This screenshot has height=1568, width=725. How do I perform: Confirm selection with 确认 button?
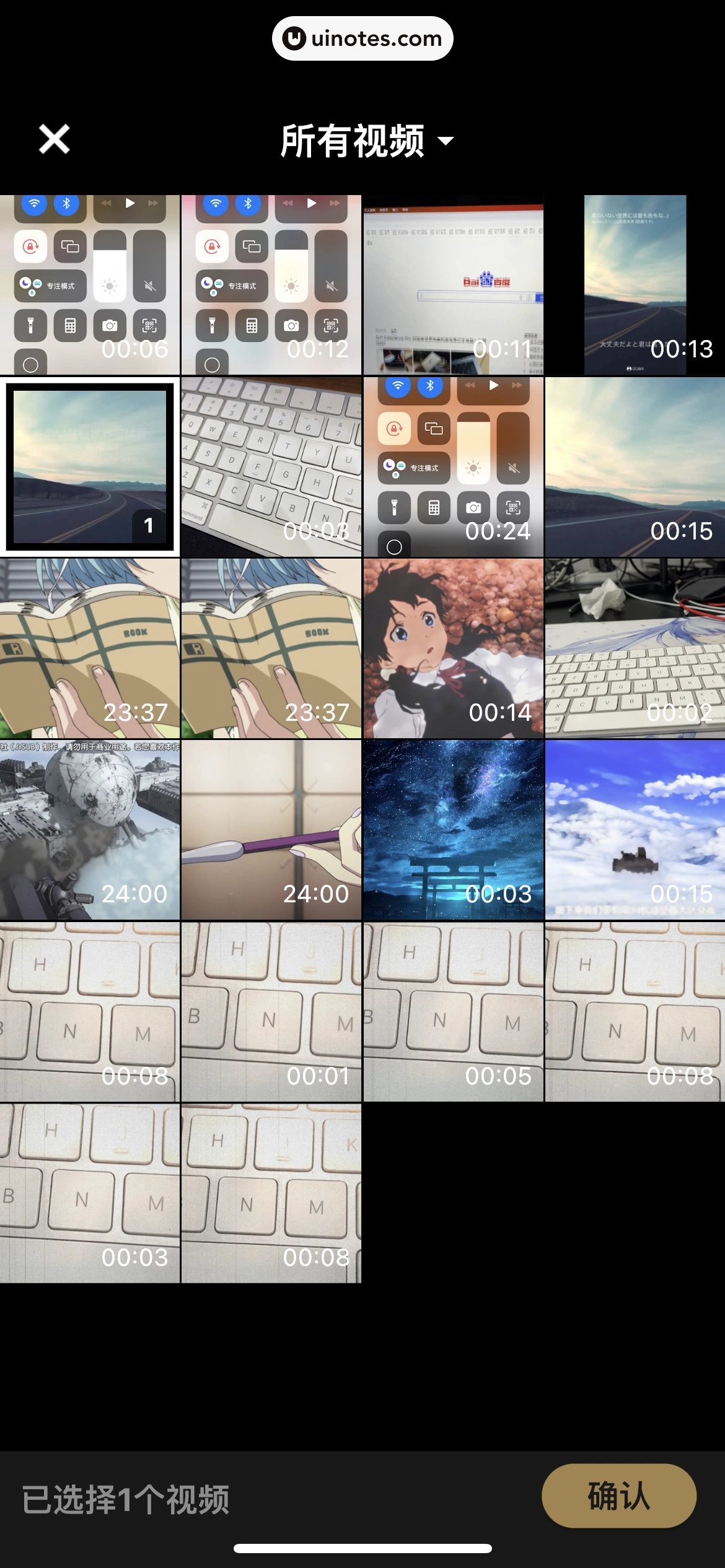click(618, 1495)
